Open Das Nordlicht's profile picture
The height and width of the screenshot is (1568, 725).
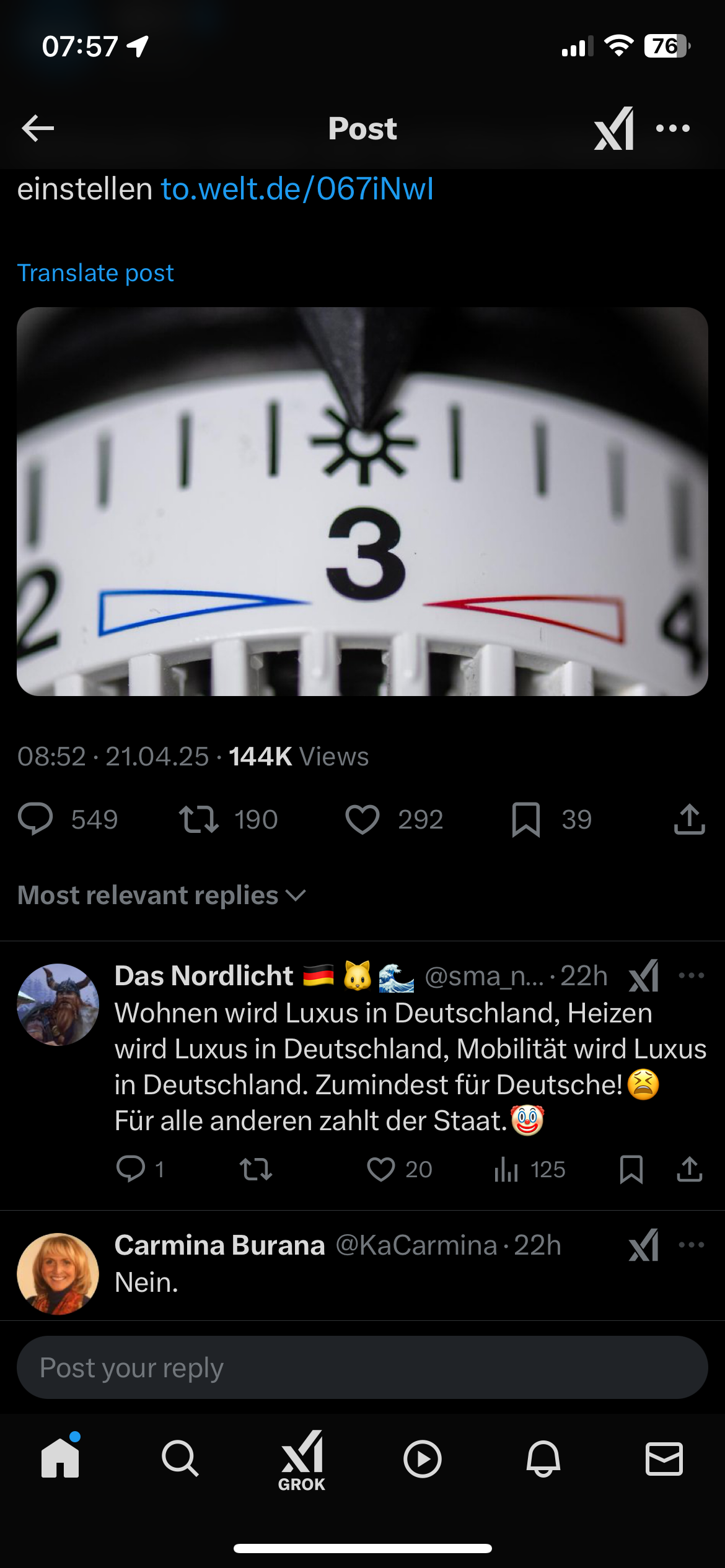point(58,1004)
